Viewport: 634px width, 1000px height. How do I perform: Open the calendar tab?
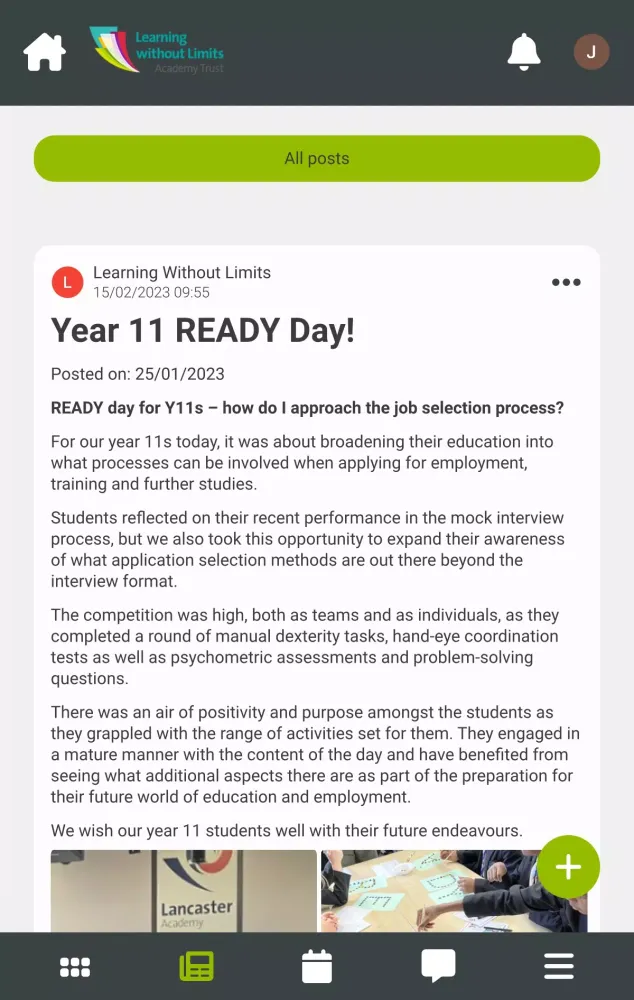point(317,967)
